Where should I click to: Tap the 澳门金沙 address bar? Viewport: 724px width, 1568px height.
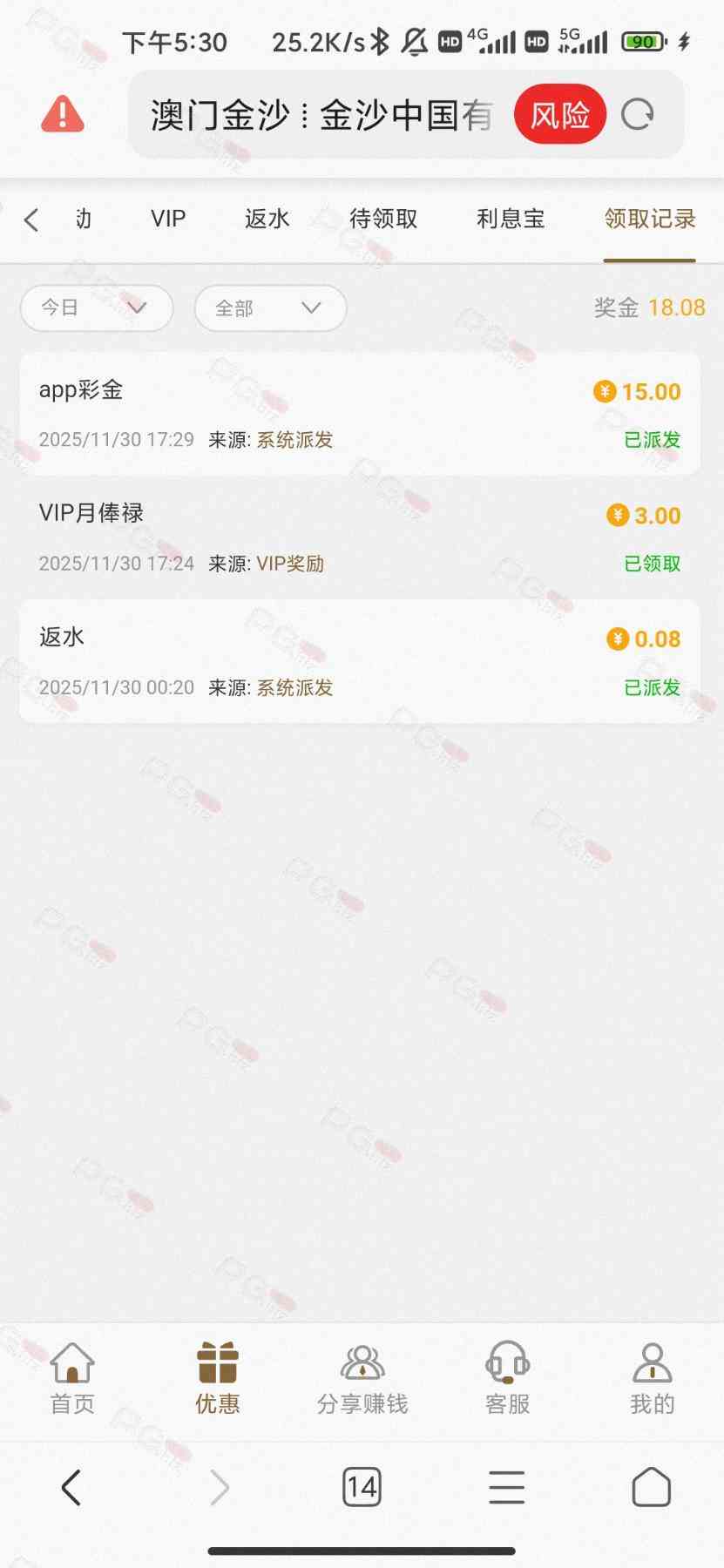click(x=321, y=114)
